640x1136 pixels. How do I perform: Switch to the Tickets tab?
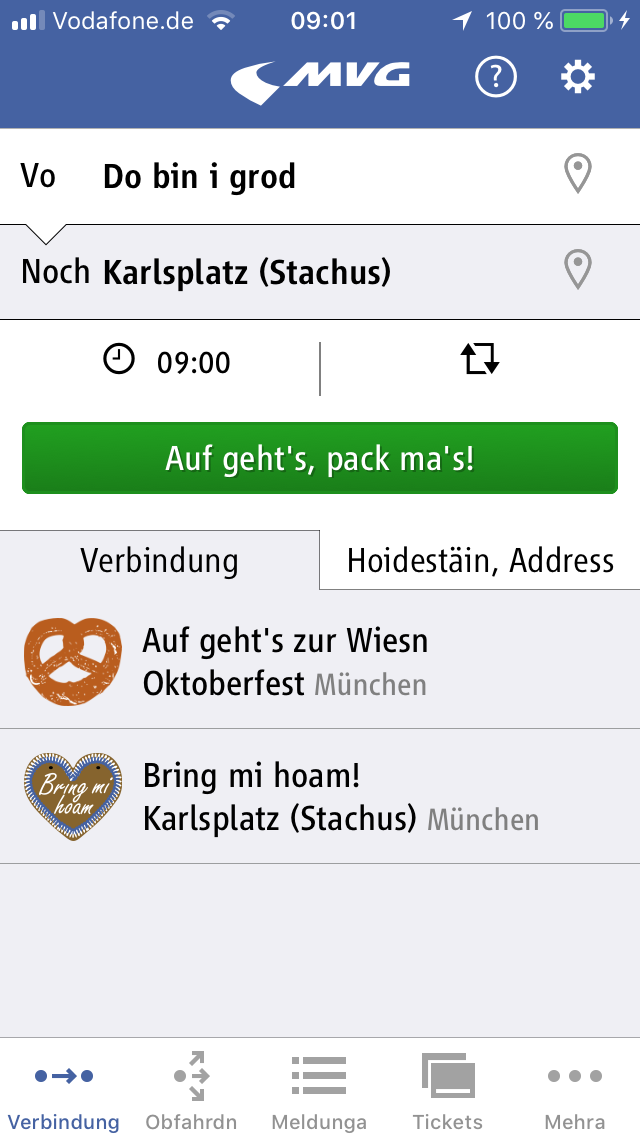pos(447,1091)
